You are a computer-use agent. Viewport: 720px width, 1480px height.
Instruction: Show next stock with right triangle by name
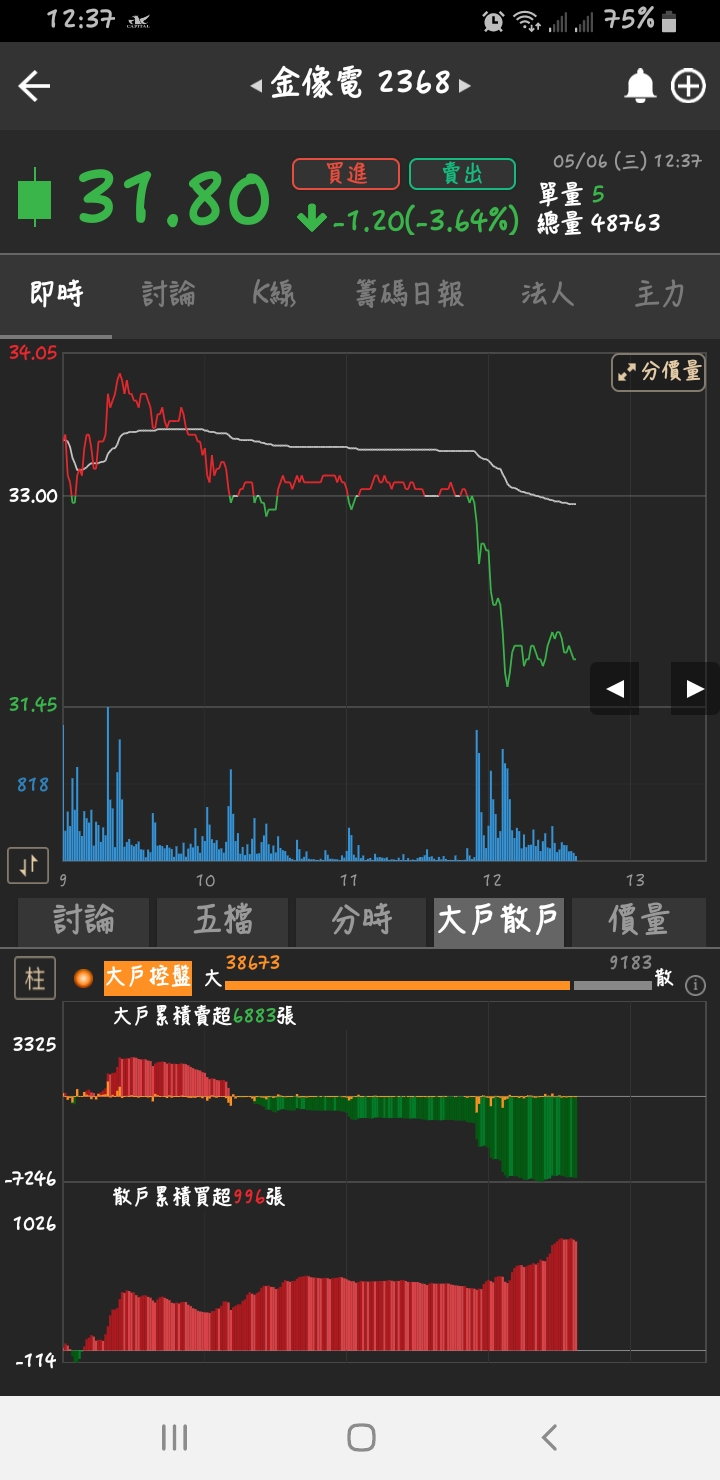pyautogui.click(x=465, y=87)
